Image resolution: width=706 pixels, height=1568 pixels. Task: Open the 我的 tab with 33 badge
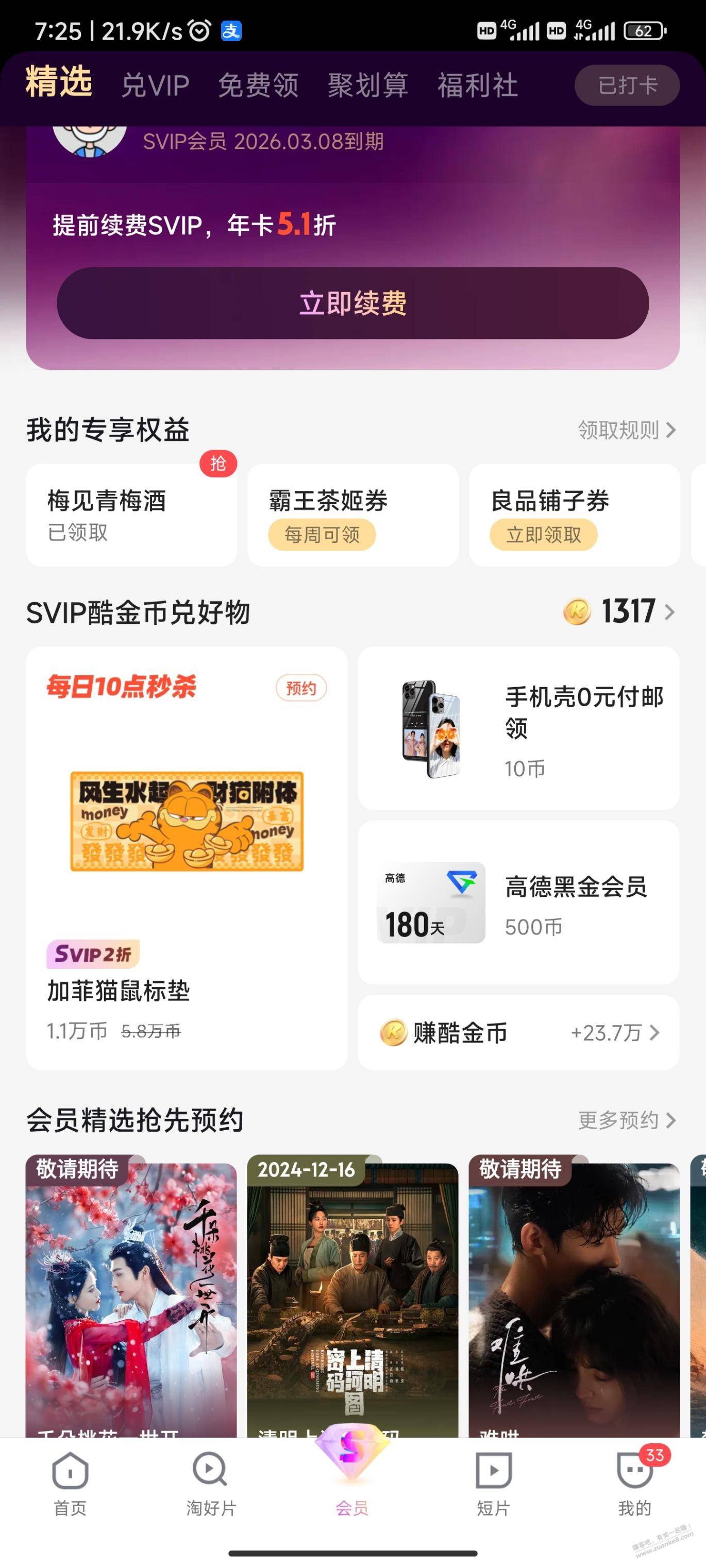click(x=635, y=1485)
